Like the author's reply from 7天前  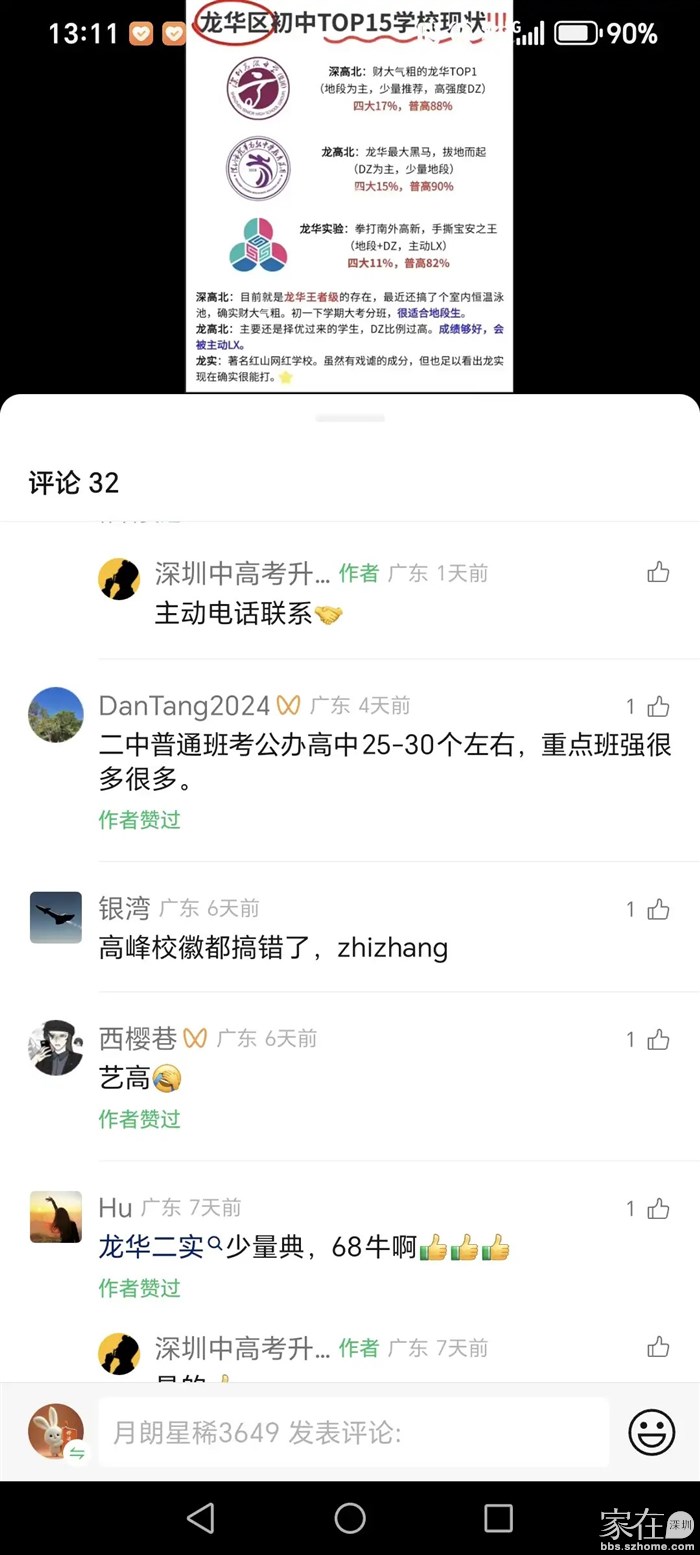coord(657,1347)
